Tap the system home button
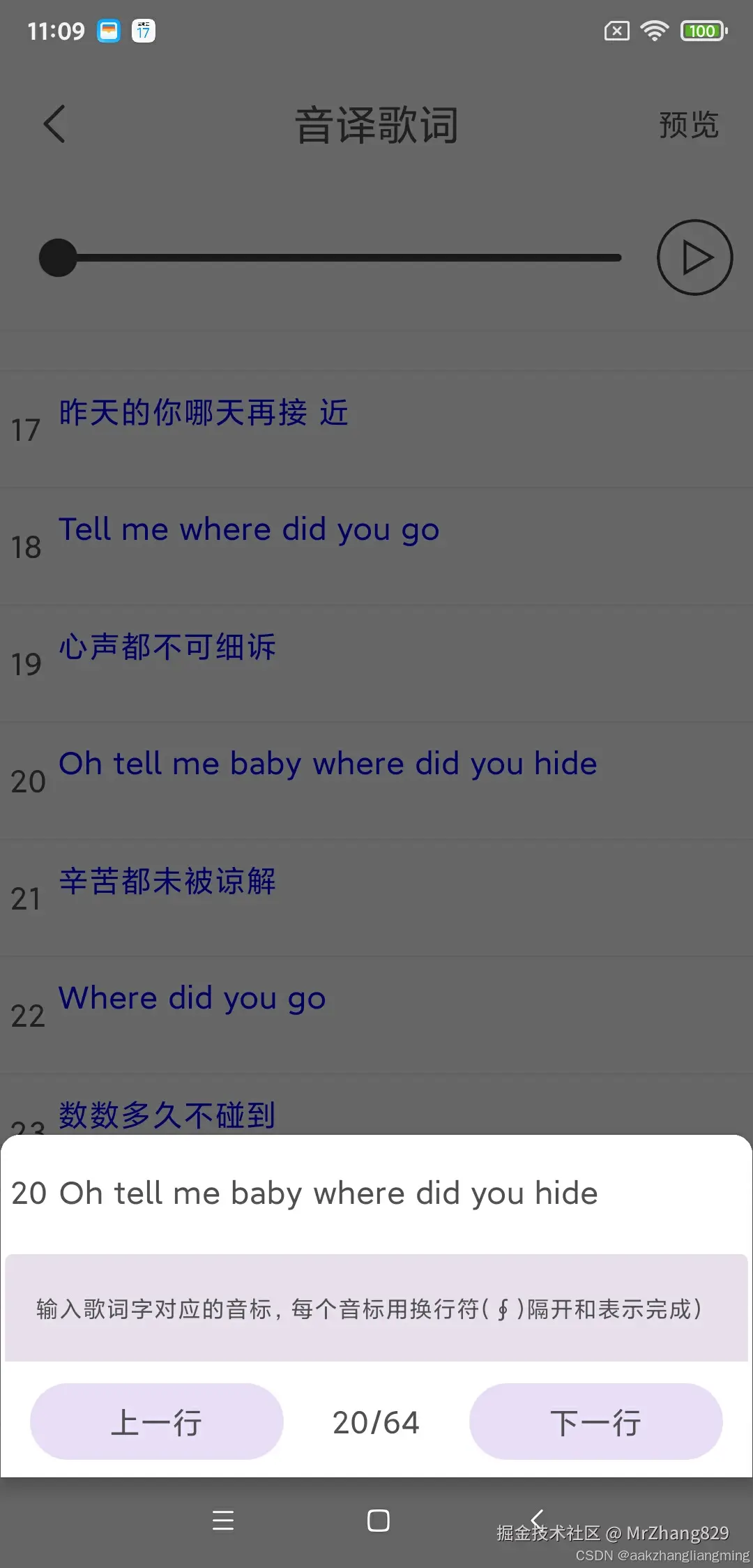 coord(378,1521)
